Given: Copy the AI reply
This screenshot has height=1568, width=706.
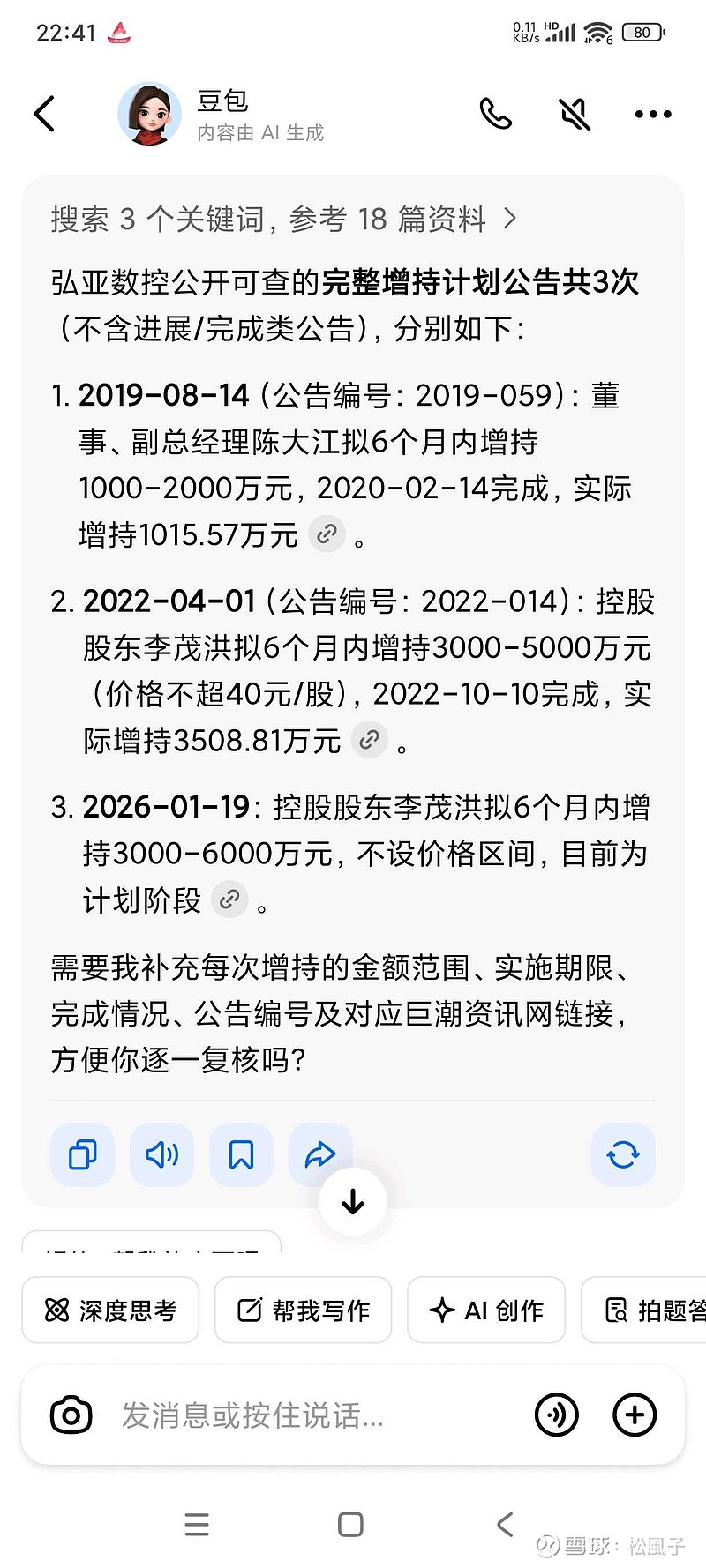Looking at the screenshot, I should coord(82,1154).
